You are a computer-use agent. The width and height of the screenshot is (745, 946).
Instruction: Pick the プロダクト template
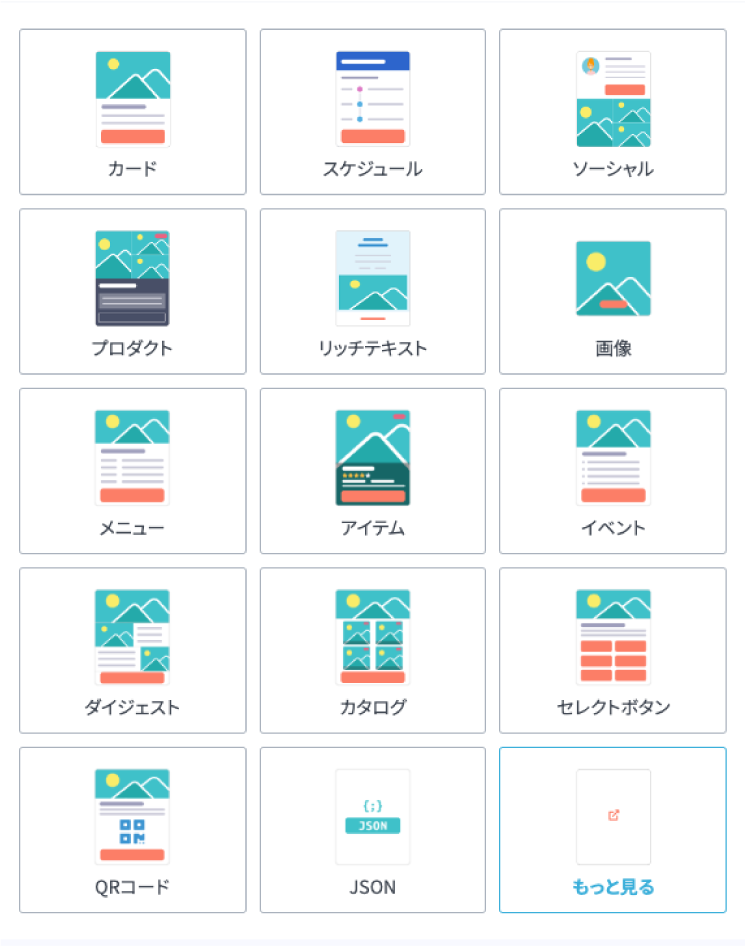[132, 291]
